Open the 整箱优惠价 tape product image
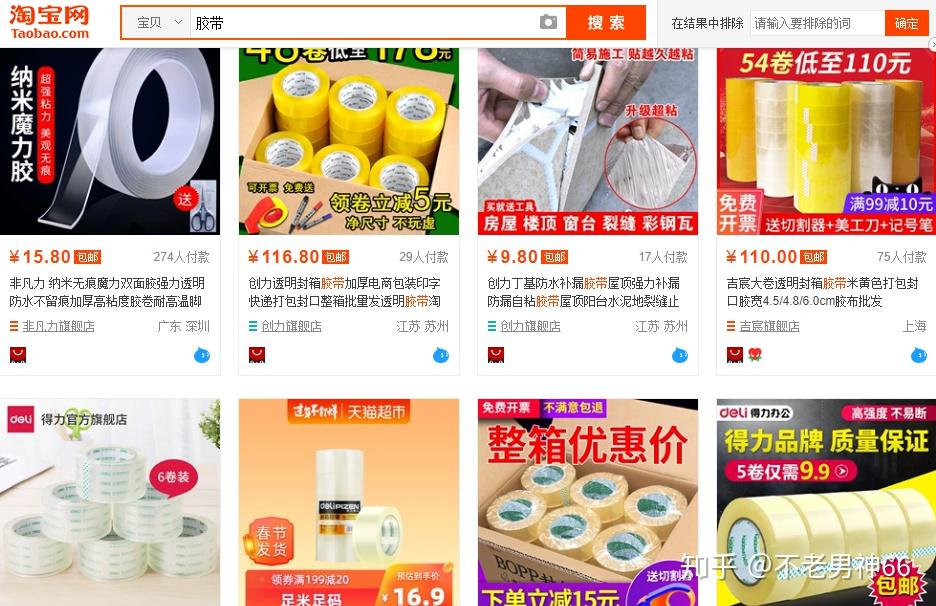936x606 pixels. click(x=587, y=502)
